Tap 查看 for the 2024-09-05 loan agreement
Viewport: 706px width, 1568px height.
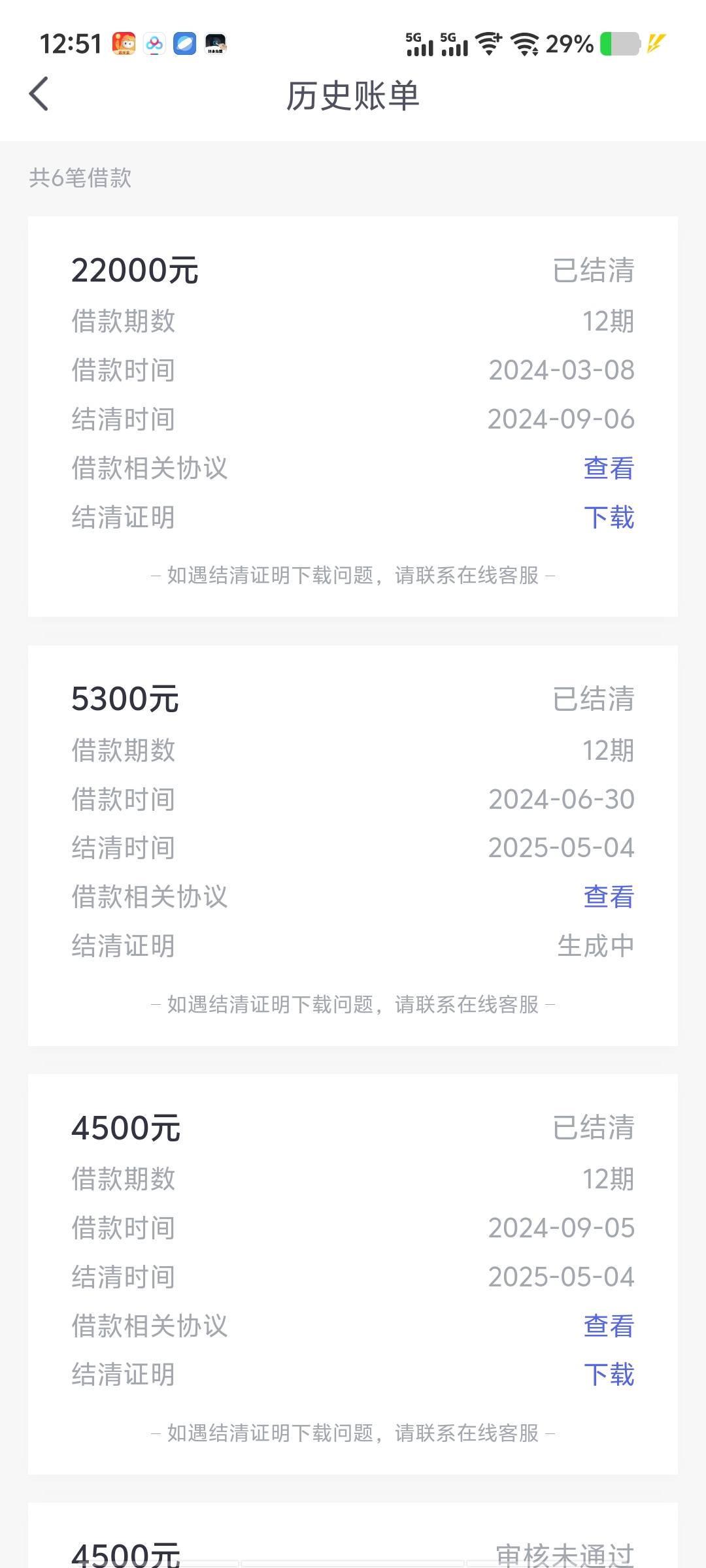click(609, 1326)
